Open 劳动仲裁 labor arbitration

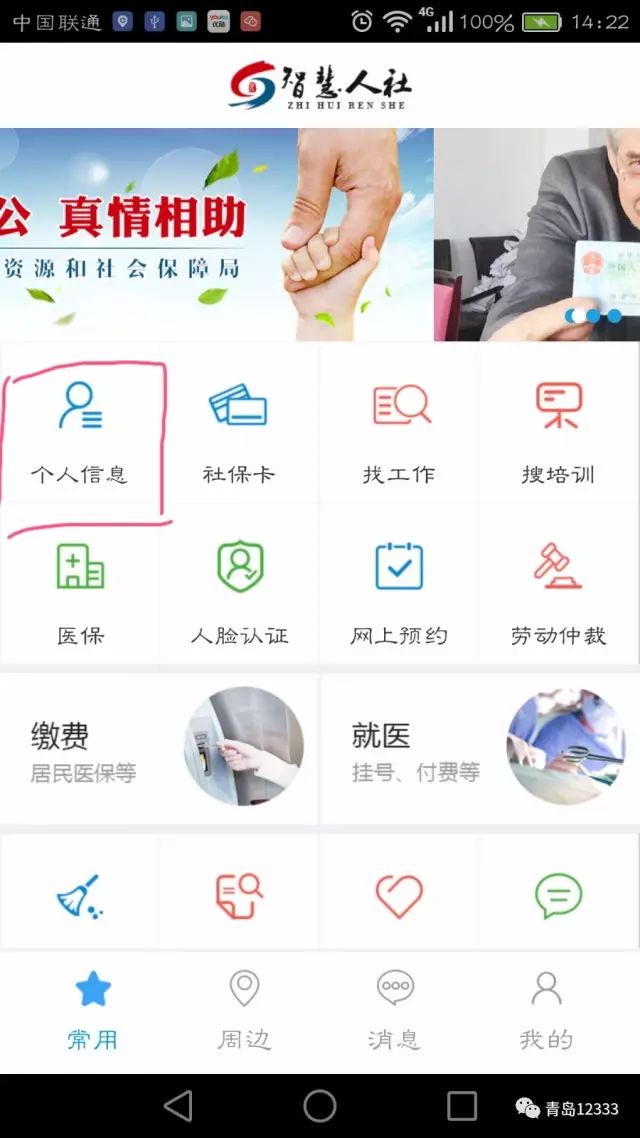coord(558,590)
